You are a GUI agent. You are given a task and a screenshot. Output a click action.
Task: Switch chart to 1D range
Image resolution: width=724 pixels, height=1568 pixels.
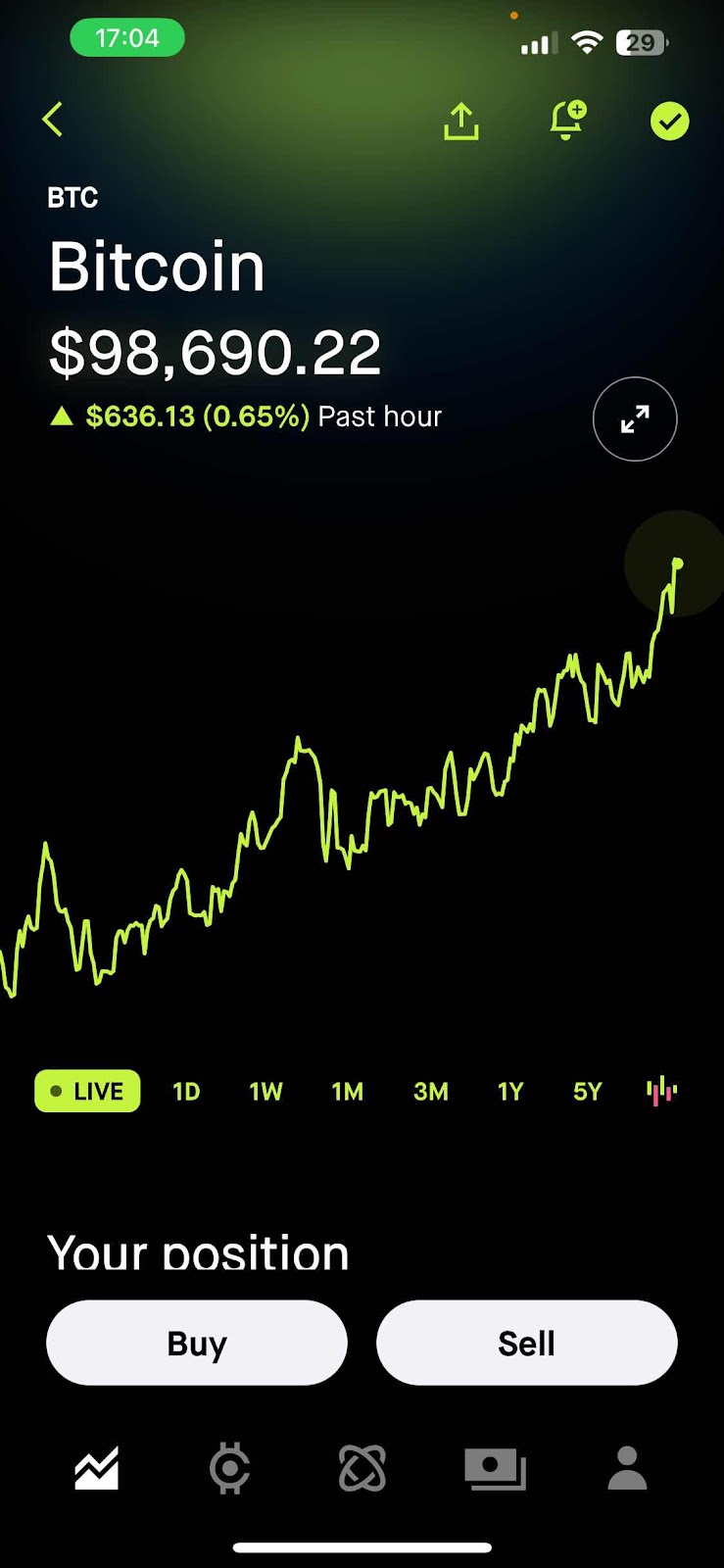[186, 1092]
